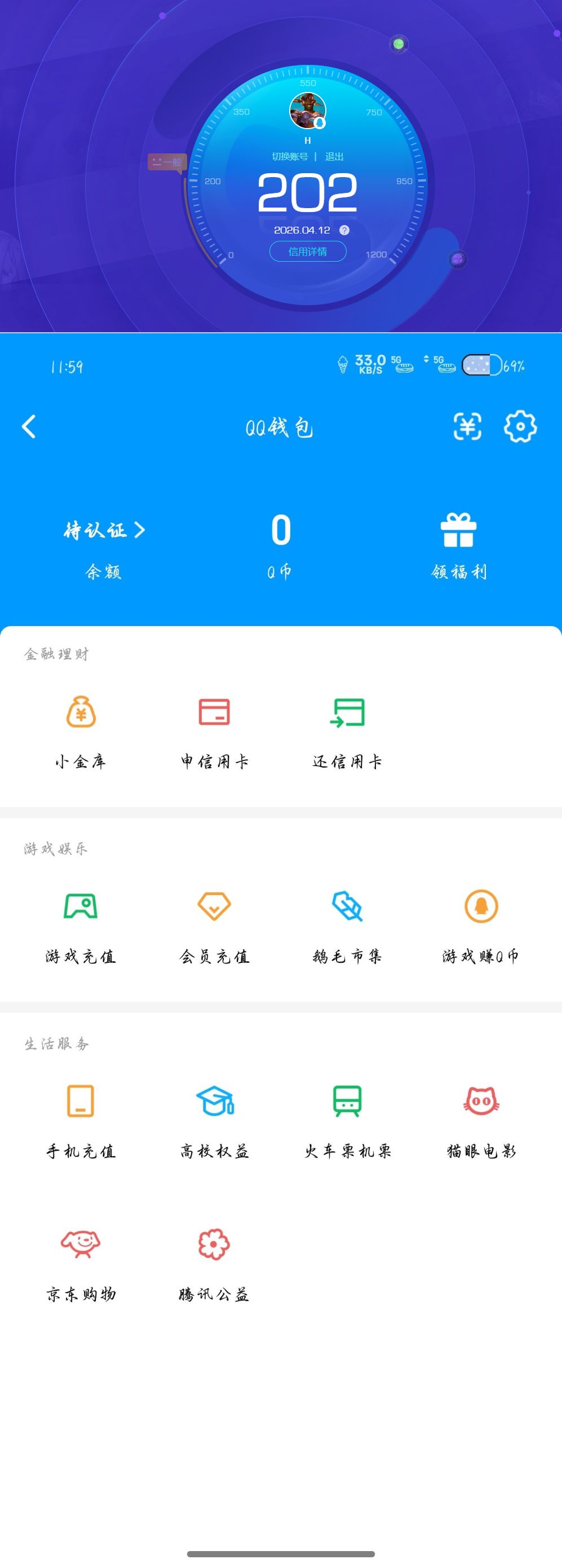Expand 待认证 balance details via chevron
Image resolution: width=562 pixels, height=1568 pixels.
[141, 530]
